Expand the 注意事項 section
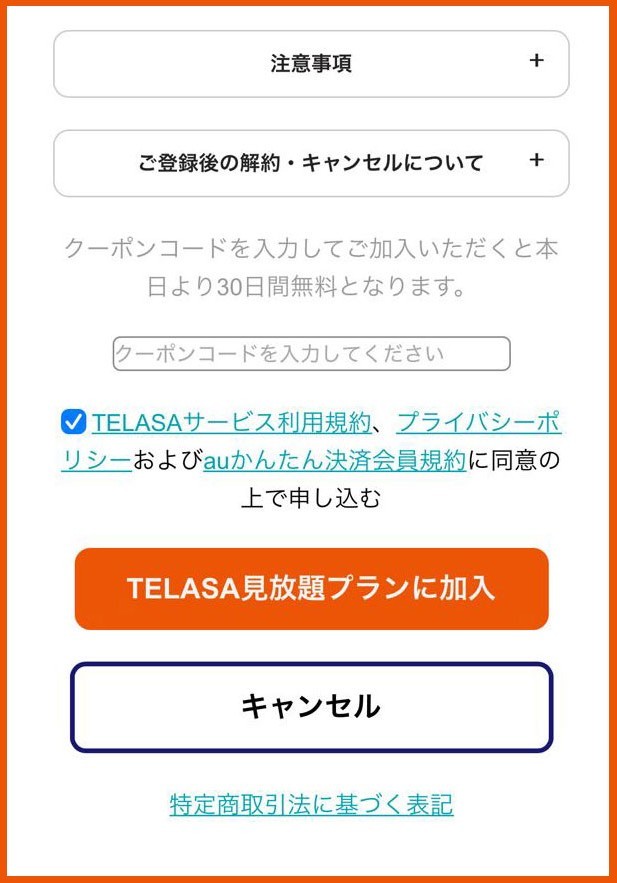The width and height of the screenshot is (617, 883). [x=311, y=64]
